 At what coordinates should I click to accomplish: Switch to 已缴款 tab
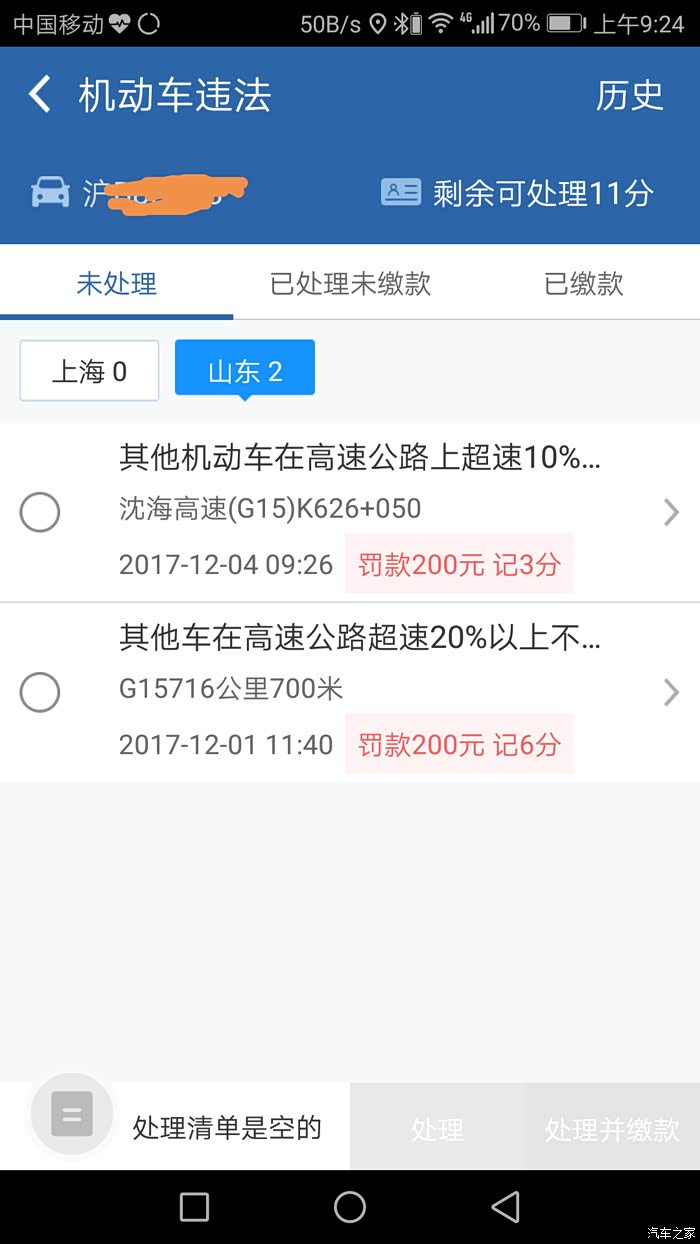(583, 284)
